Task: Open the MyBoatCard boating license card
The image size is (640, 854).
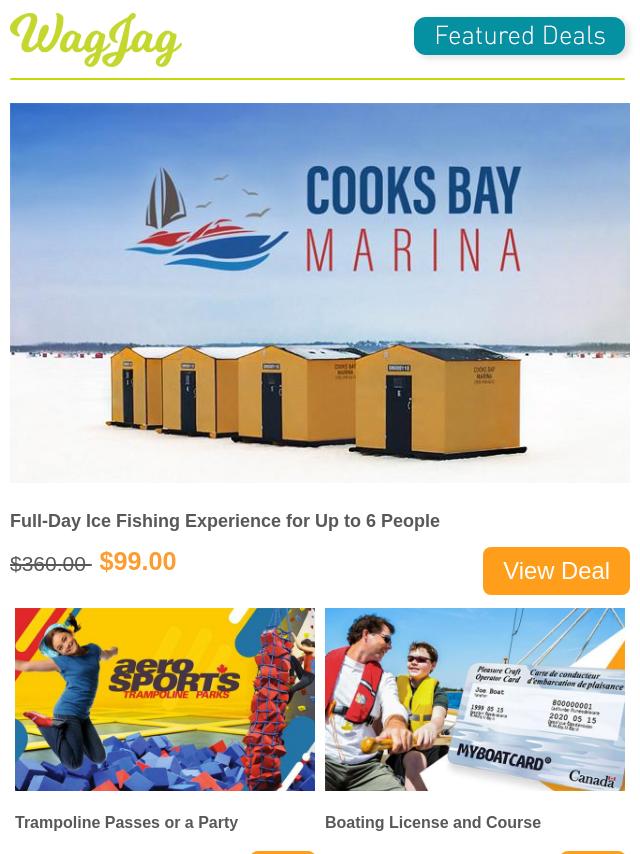Action: (475, 699)
